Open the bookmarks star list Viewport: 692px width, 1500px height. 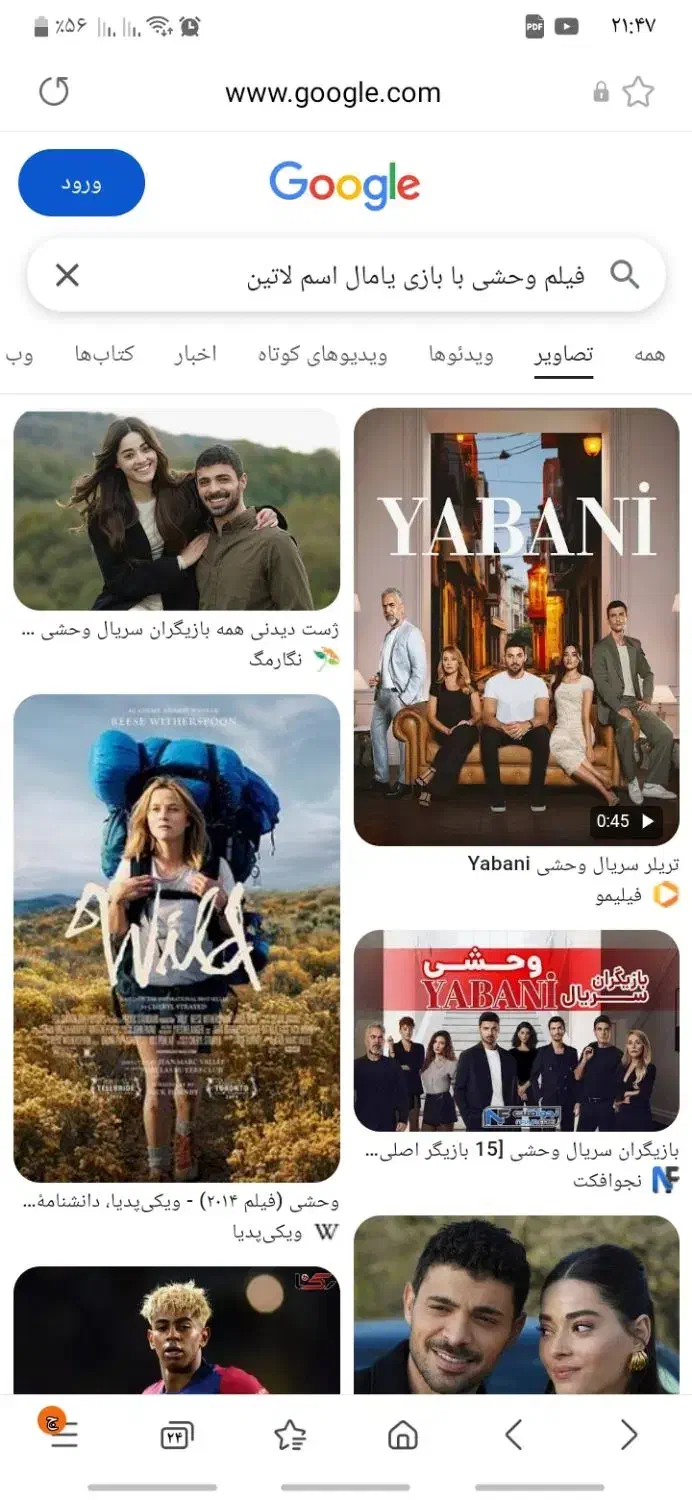click(x=290, y=1436)
